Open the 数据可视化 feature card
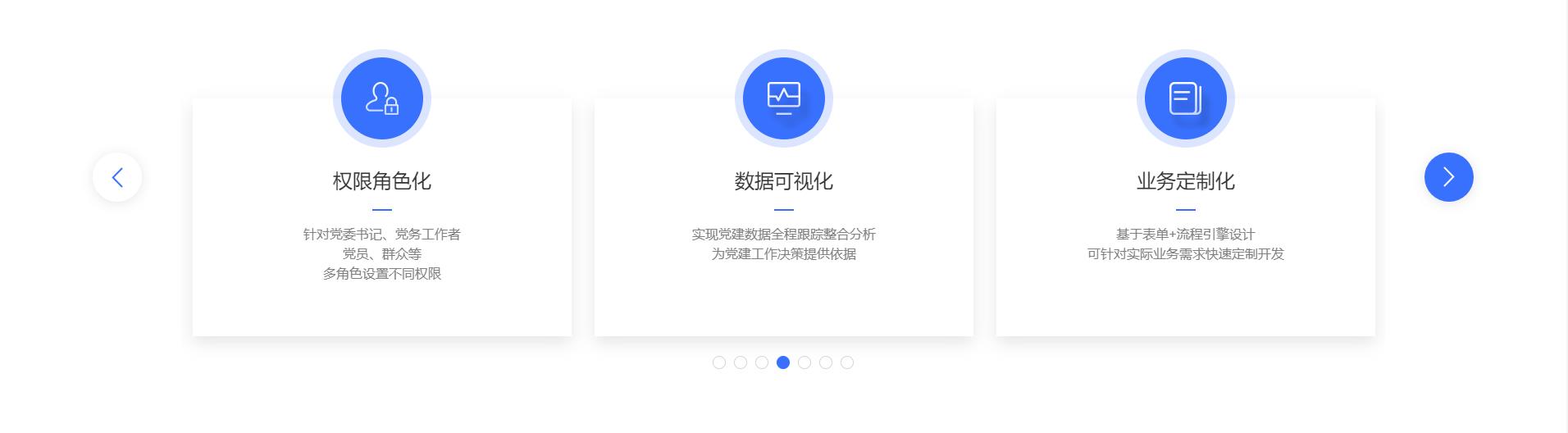 point(783,217)
